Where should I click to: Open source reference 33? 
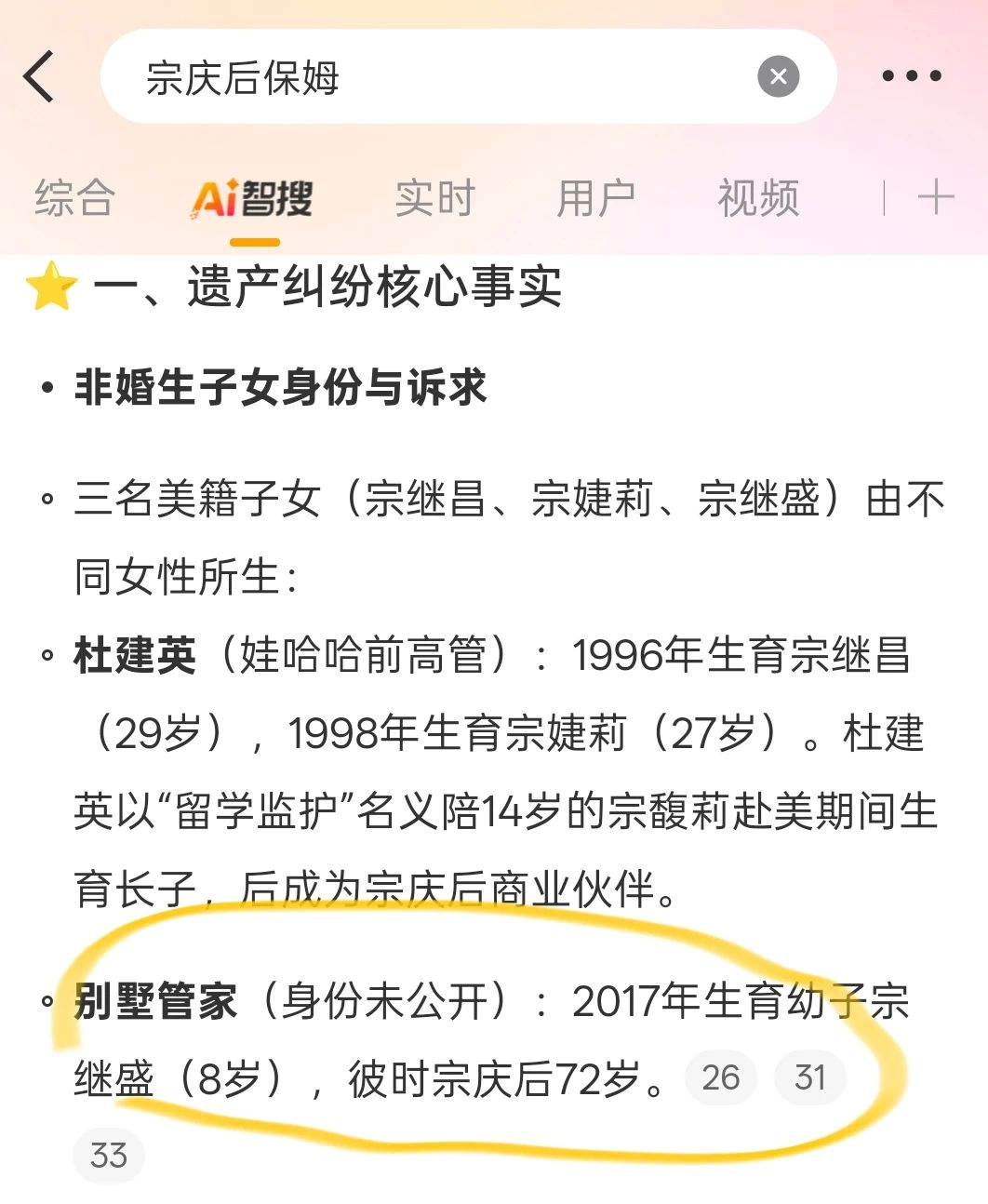[109, 1156]
